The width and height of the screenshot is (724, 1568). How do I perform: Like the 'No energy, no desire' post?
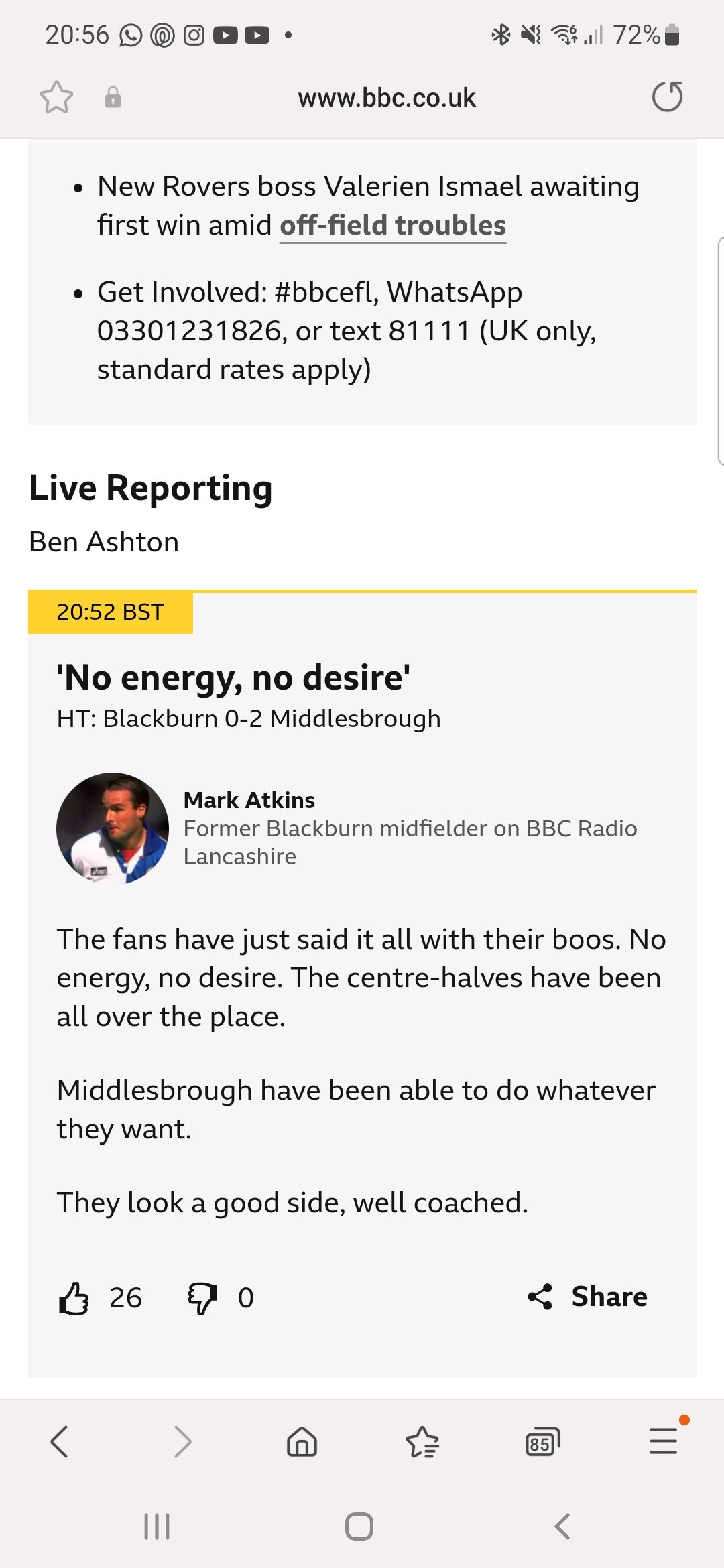pos(74,1299)
